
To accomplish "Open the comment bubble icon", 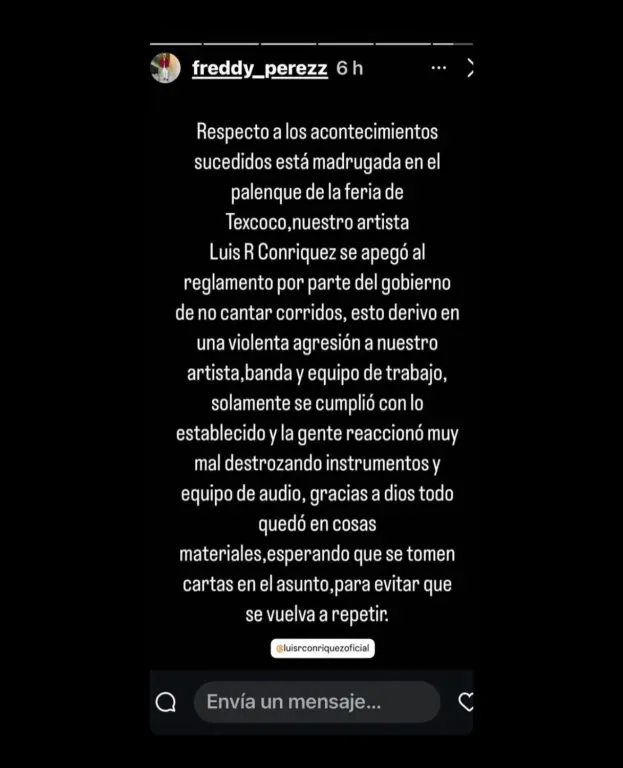I will pyautogui.click(x=166, y=703).
